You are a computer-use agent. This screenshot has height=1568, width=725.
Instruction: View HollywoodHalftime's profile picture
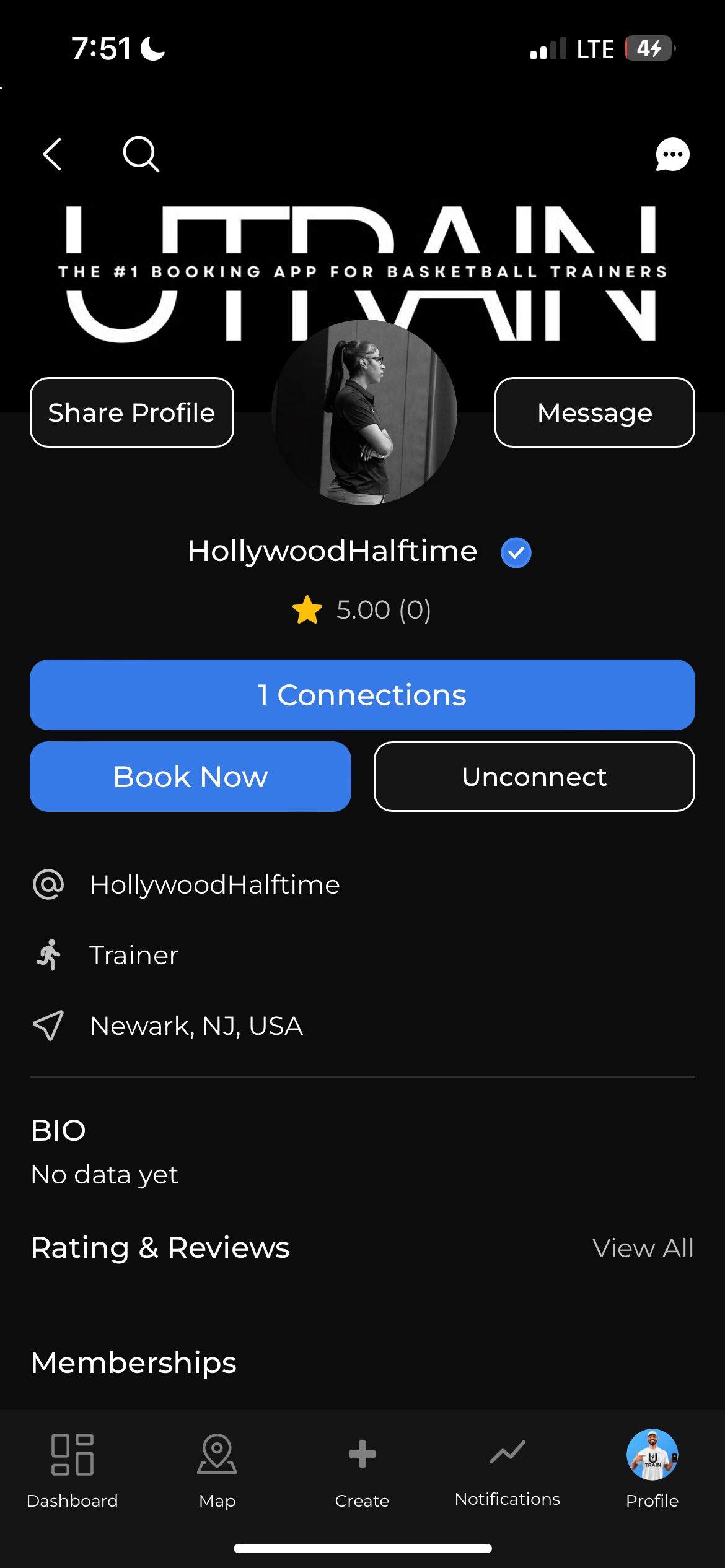[364, 412]
